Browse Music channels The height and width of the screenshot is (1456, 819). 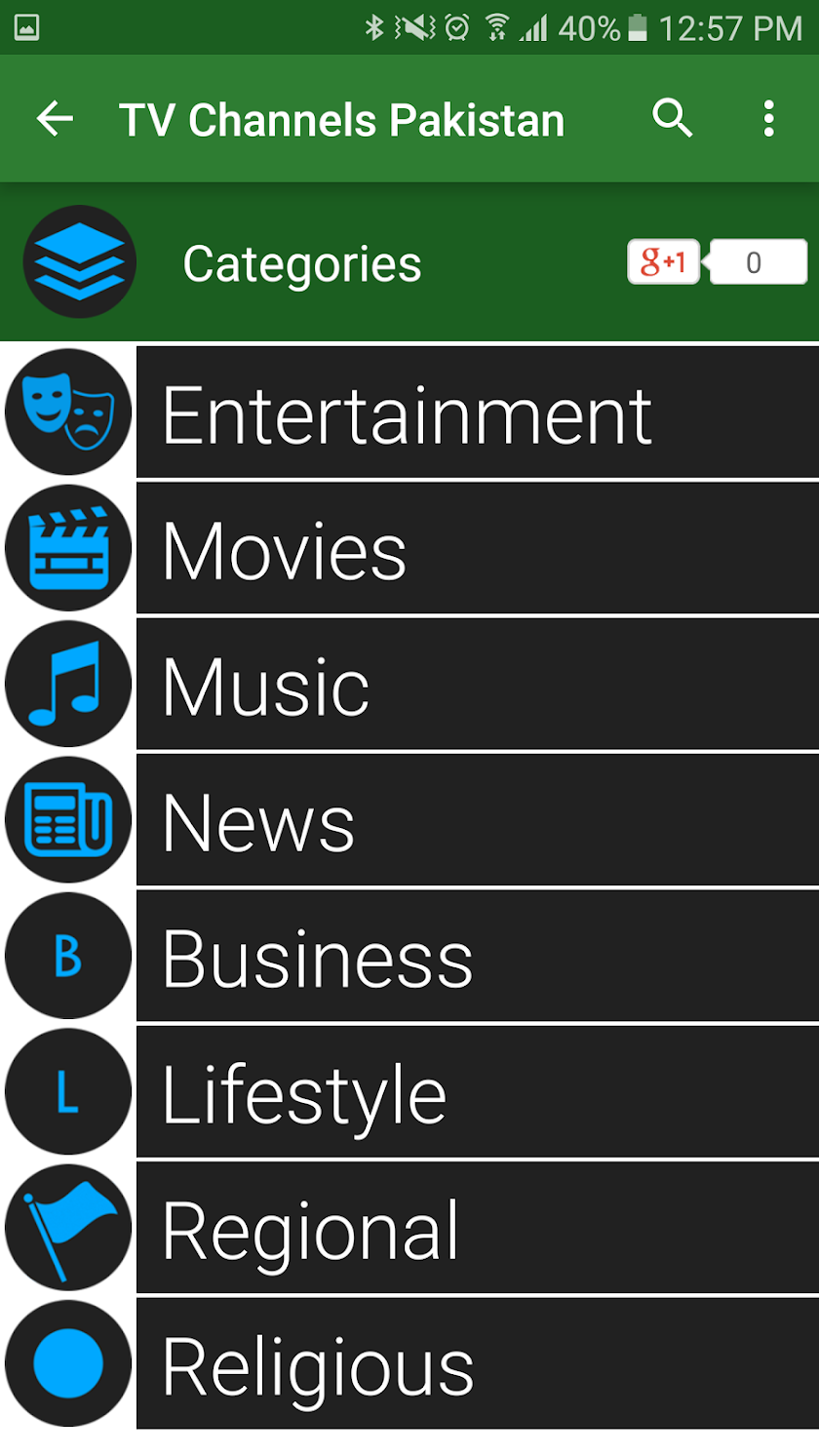point(476,686)
